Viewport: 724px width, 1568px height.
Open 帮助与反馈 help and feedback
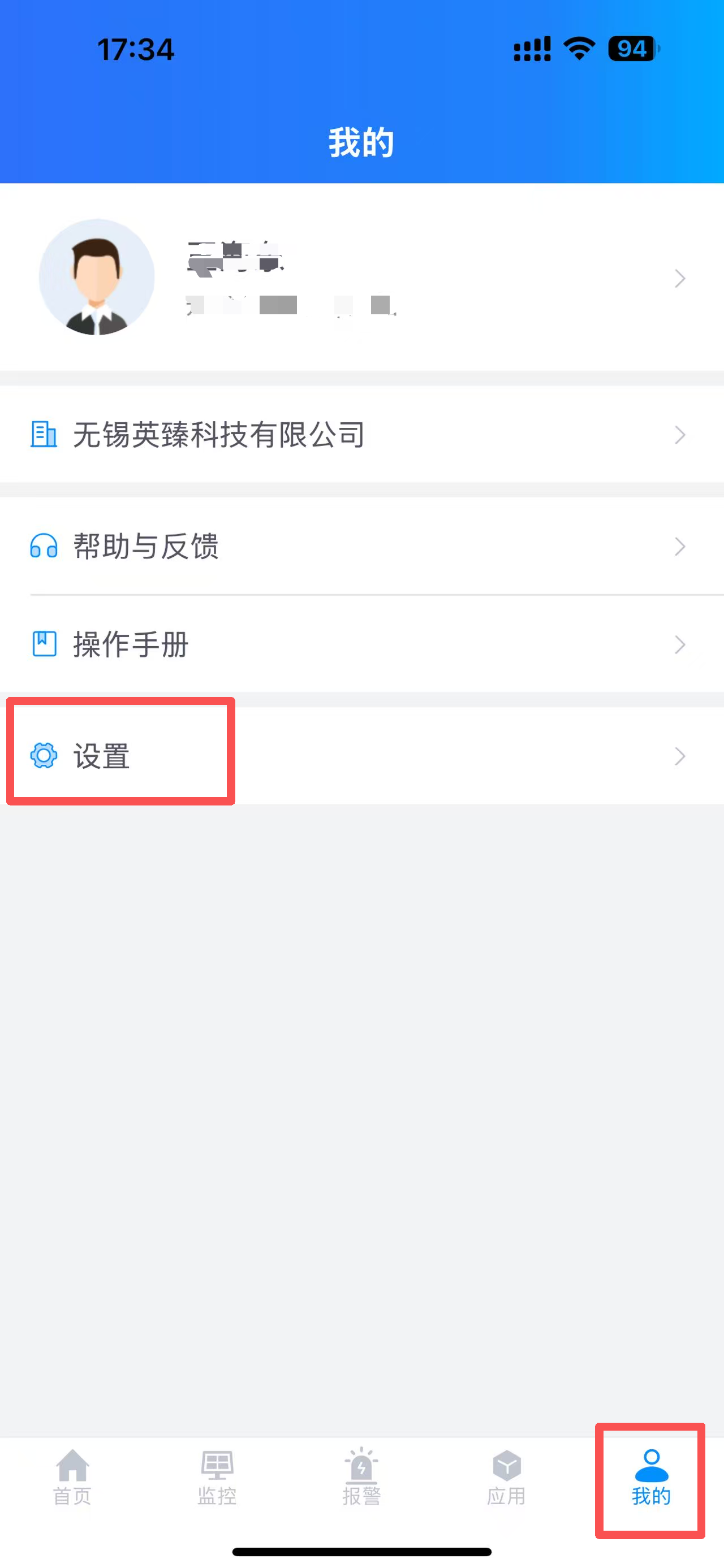(x=361, y=546)
